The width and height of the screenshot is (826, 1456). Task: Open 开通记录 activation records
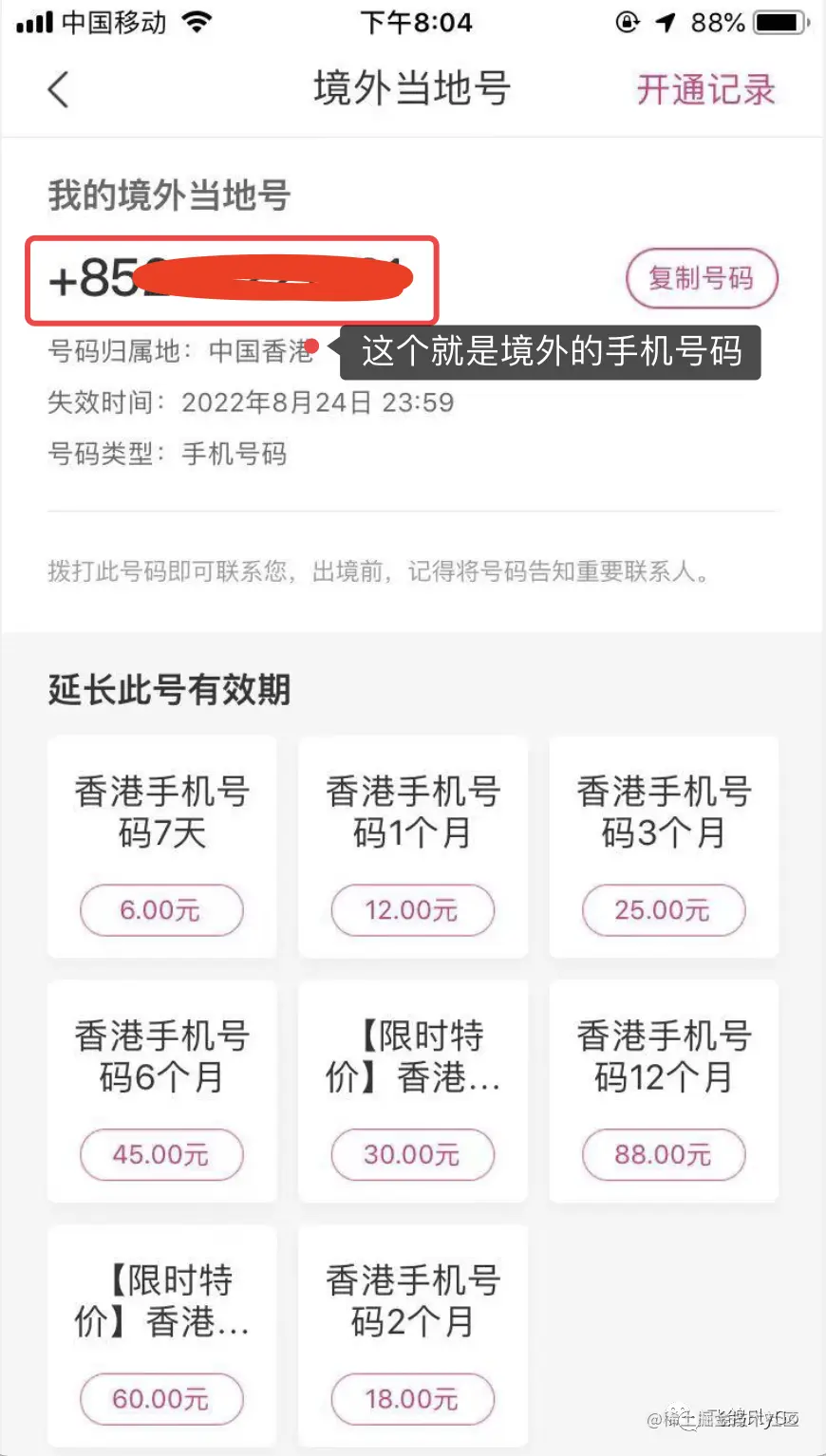[705, 90]
